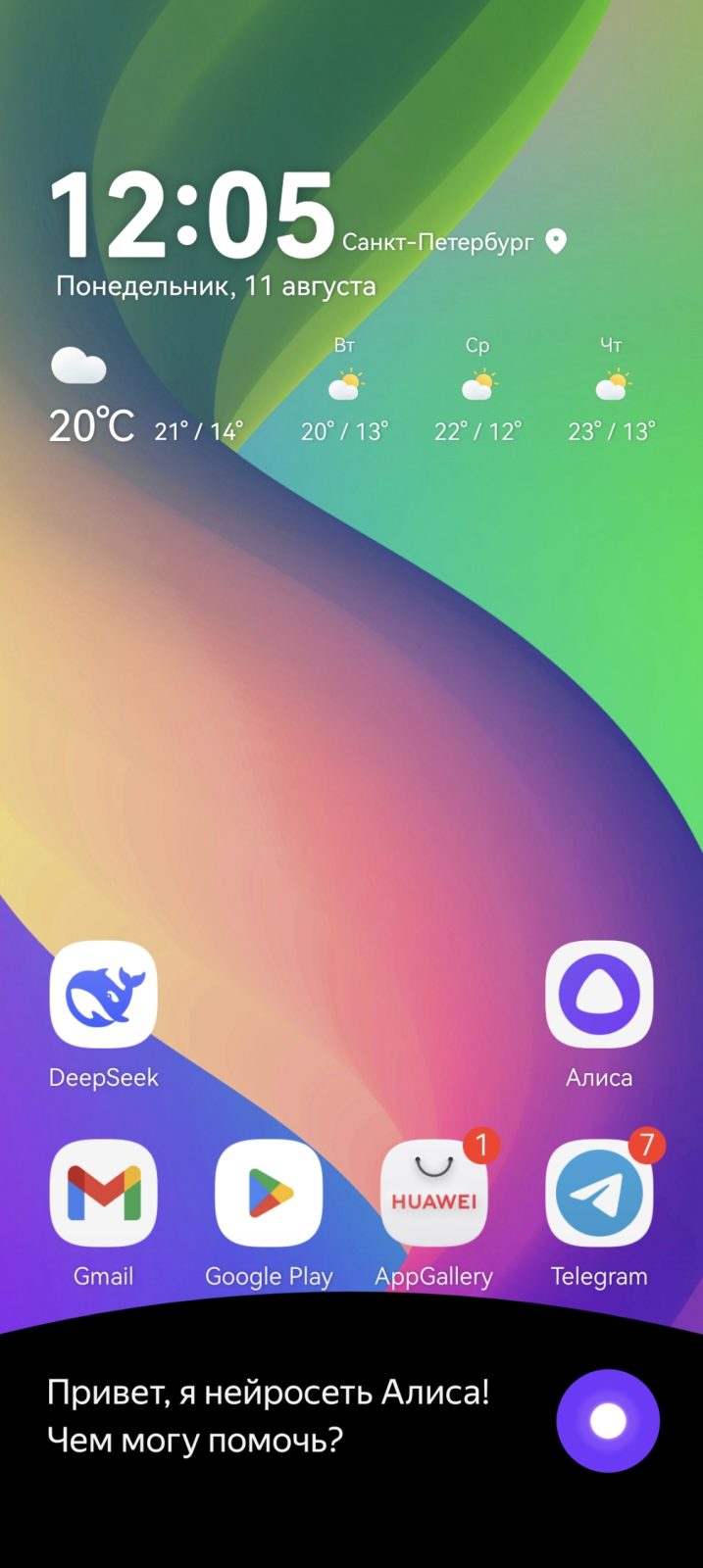703x1568 pixels.
Task: Open Gmail
Action: [x=104, y=1193]
